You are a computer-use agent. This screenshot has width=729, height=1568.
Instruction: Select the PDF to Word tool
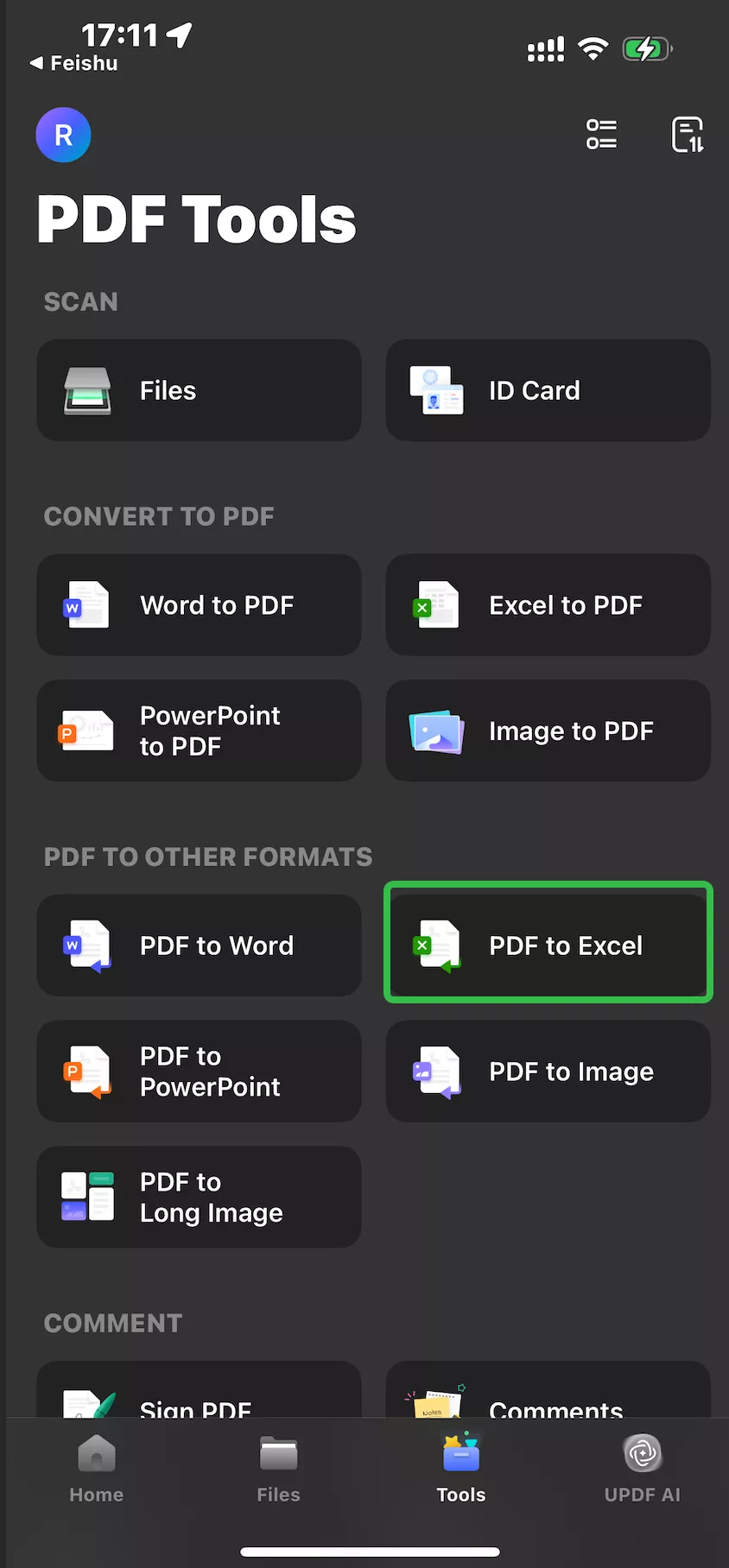pos(199,945)
